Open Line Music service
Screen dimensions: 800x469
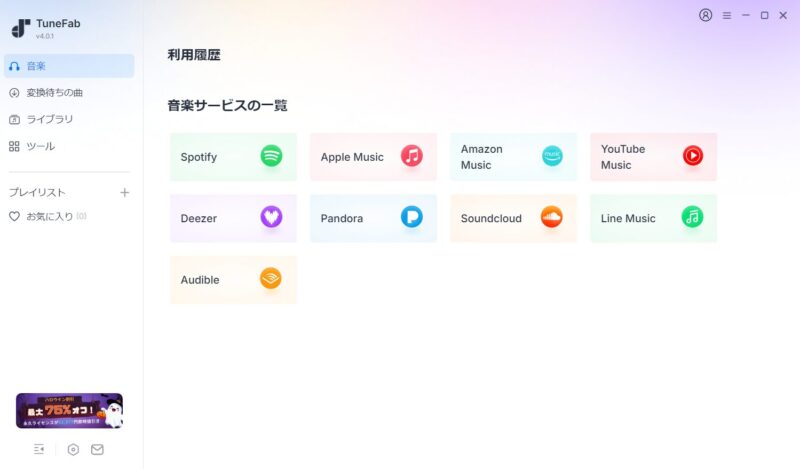(x=653, y=218)
